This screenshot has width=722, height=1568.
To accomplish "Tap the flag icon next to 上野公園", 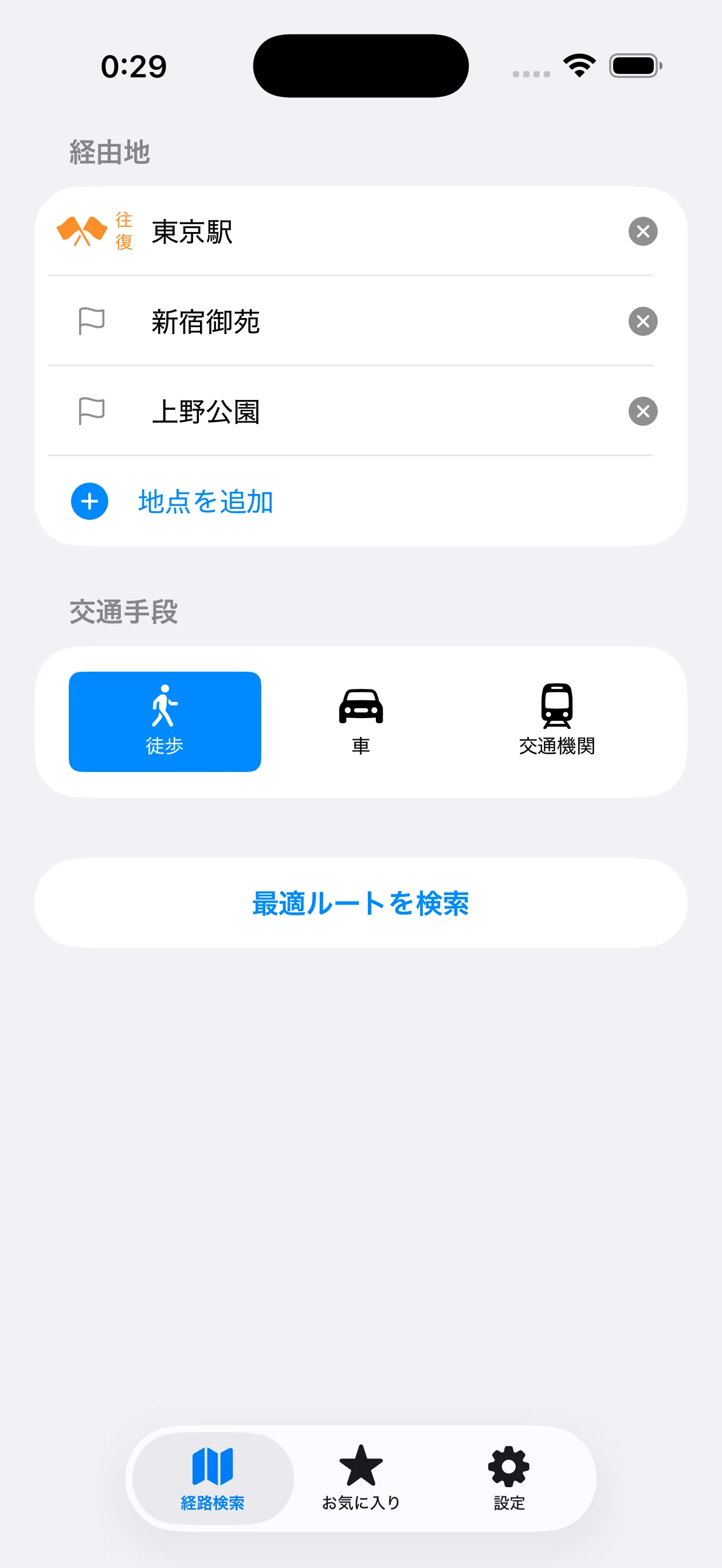I will [x=91, y=411].
